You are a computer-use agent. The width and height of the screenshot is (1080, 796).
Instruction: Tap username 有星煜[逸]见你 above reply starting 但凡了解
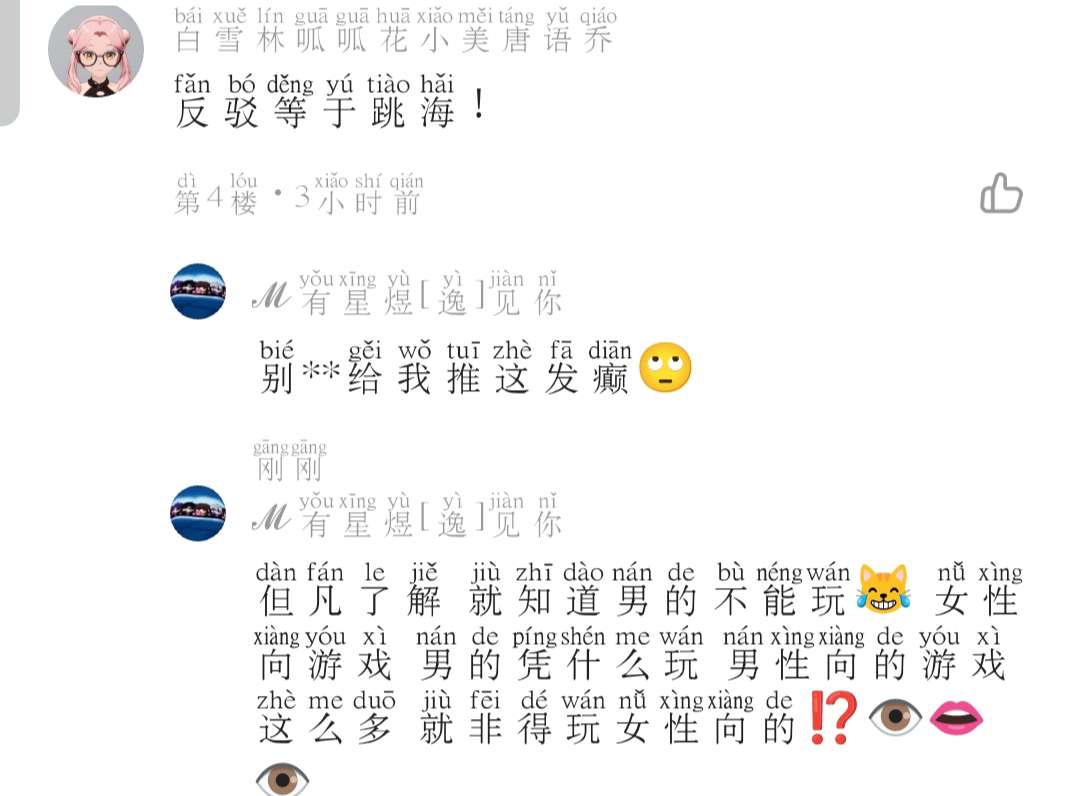(x=430, y=522)
